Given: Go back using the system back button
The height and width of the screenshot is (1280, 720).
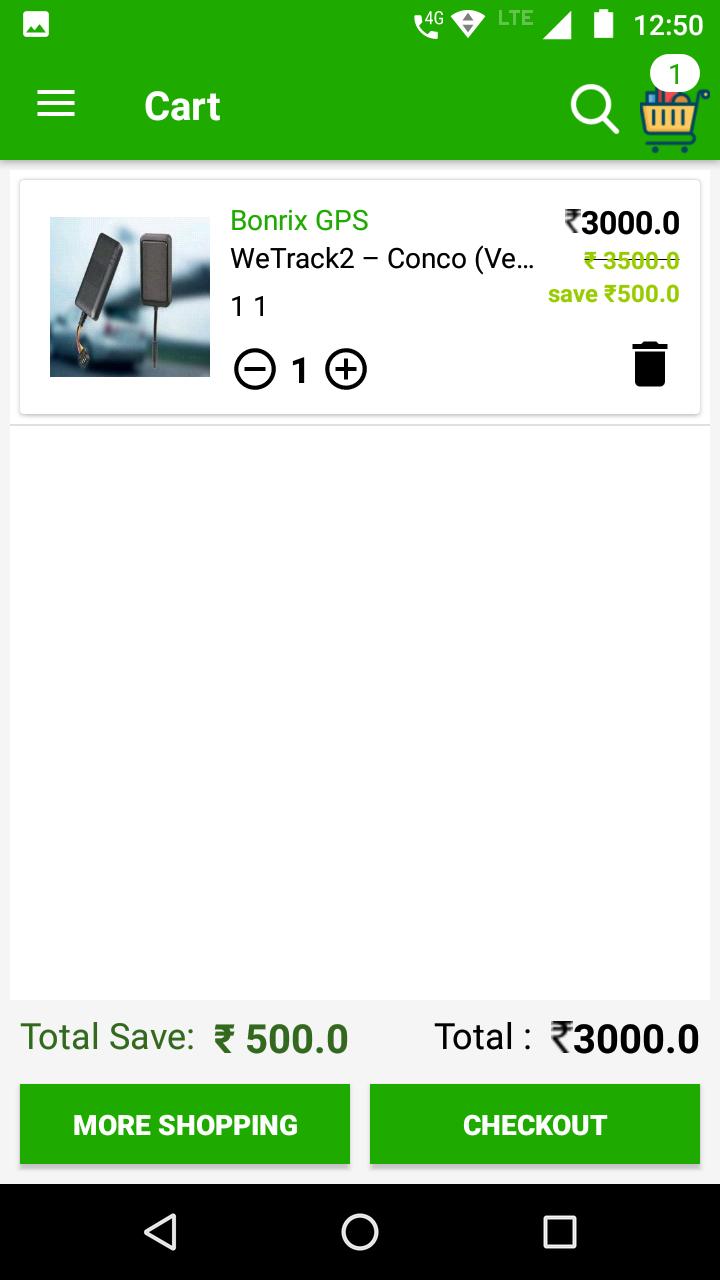Looking at the screenshot, I should 160,1232.
